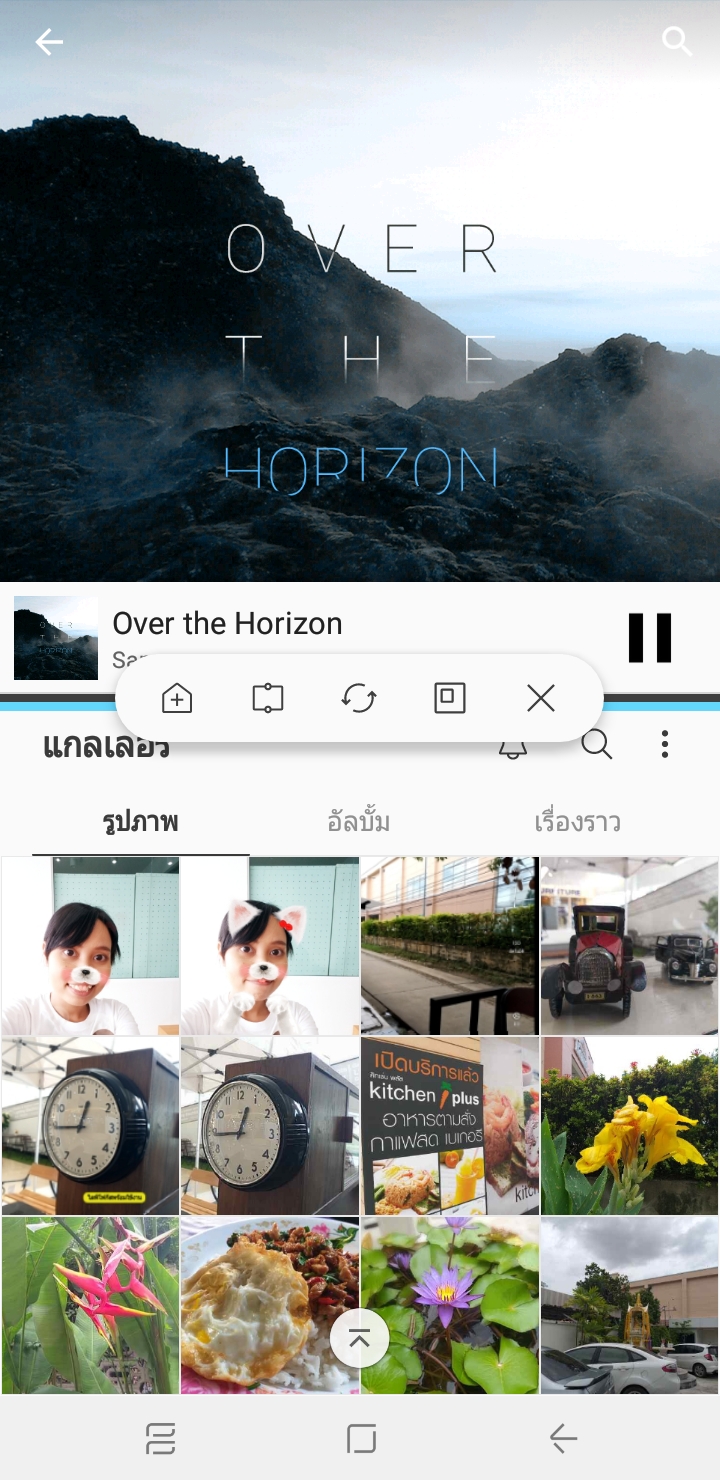Open the yellow flower photo
720x1480 pixels.
tap(629, 1125)
